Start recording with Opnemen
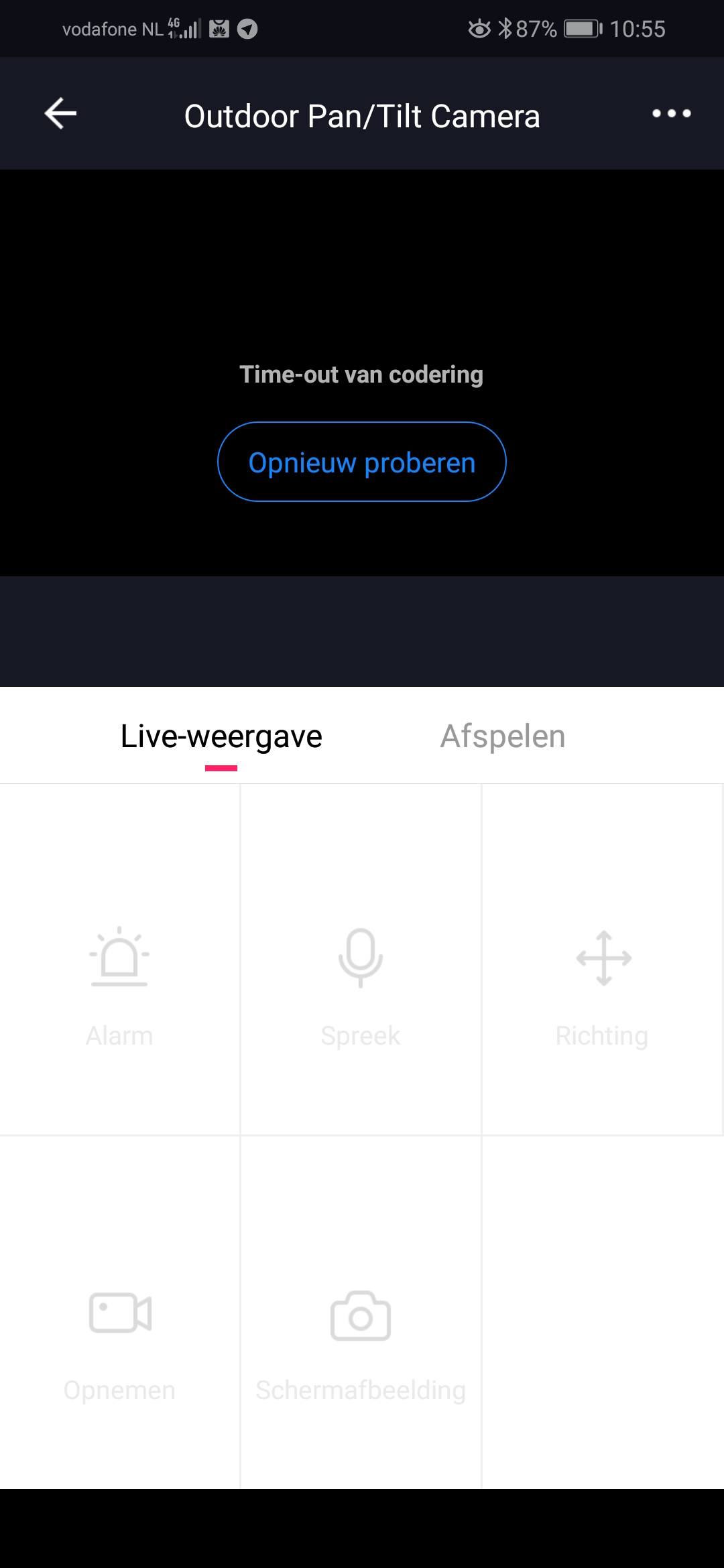The image size is (724, 1568). (x=119, y=1313)
